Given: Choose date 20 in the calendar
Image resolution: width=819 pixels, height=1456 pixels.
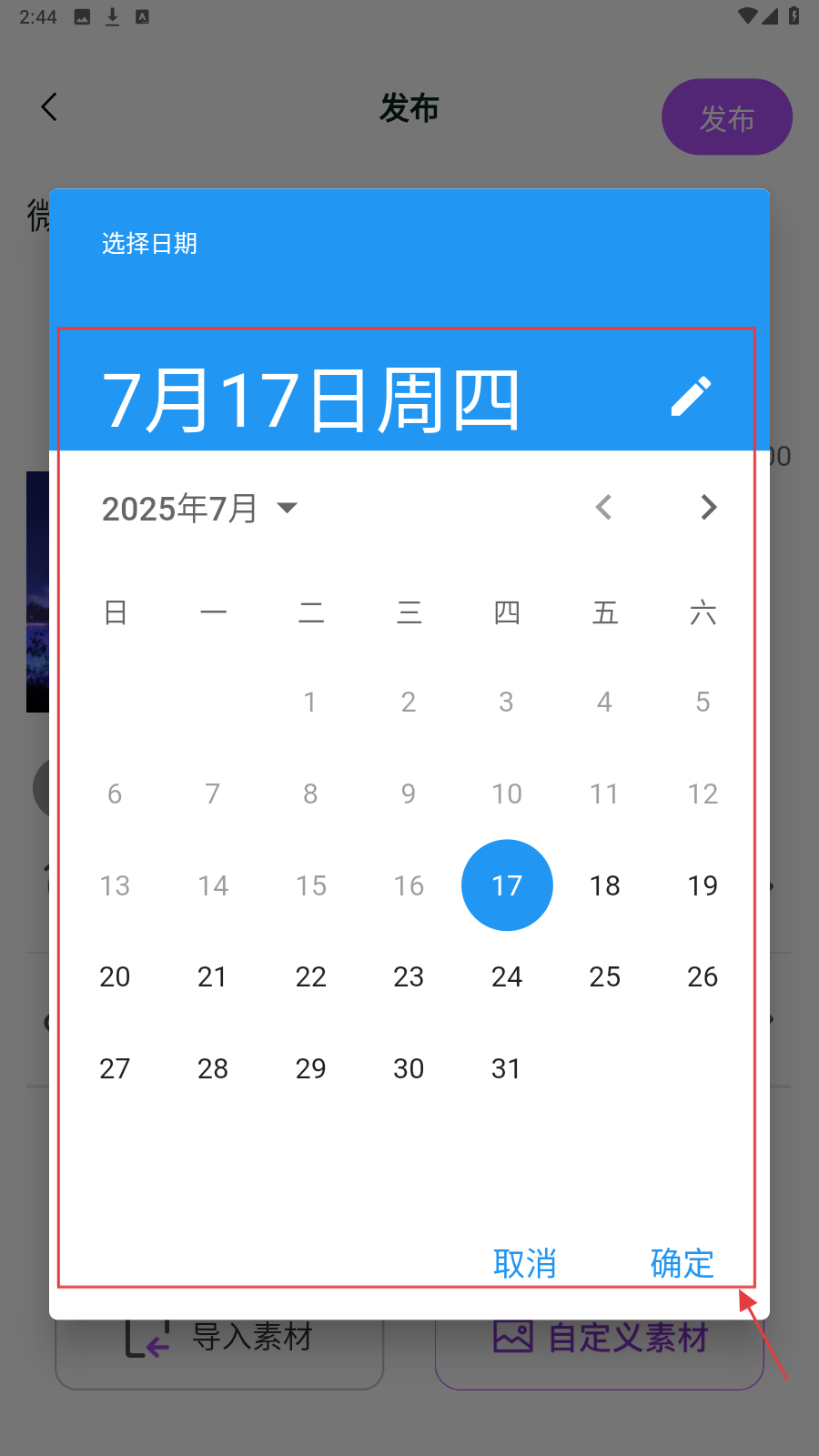Looking at the screenshot, I should pos(115,976).
